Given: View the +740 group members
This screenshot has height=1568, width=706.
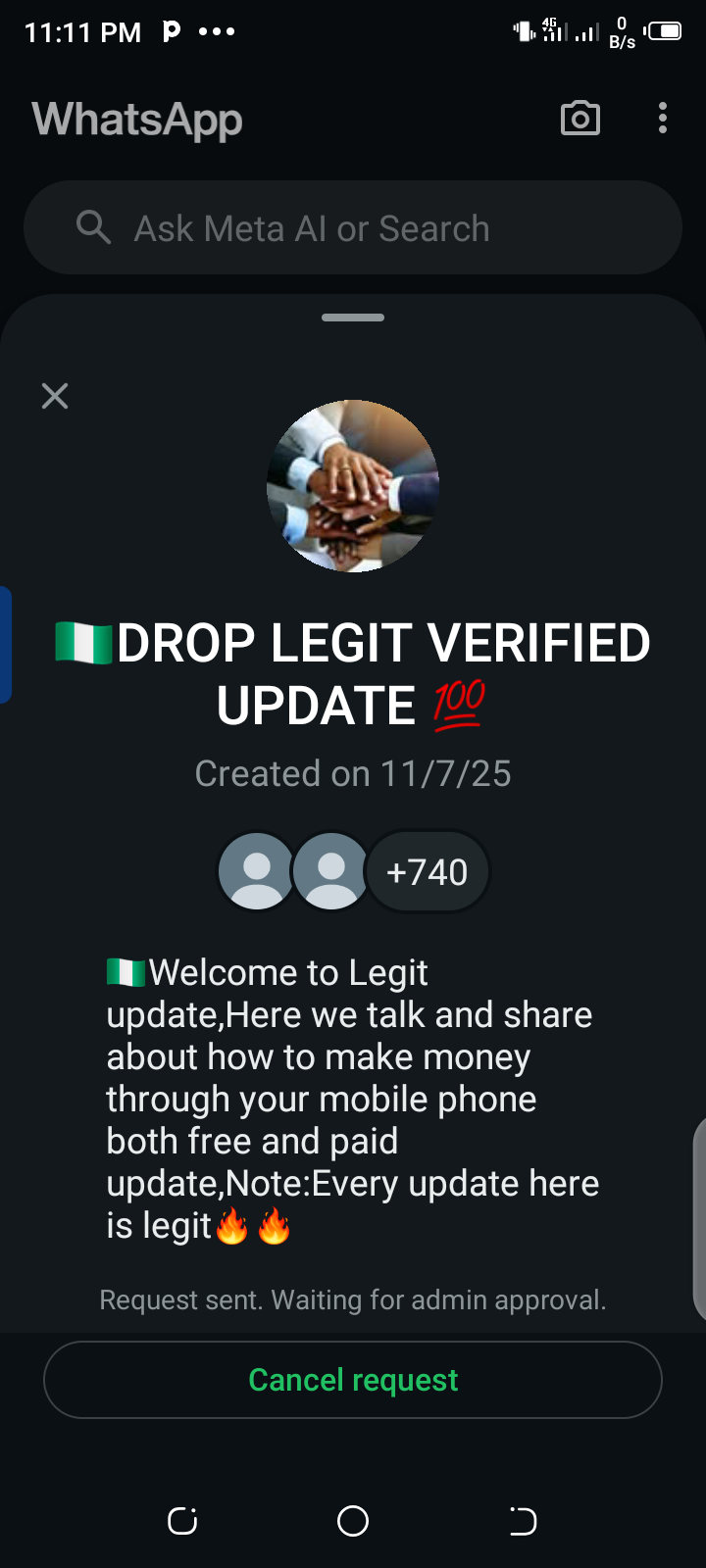Looking at the screenshot, I should point(427,872).
